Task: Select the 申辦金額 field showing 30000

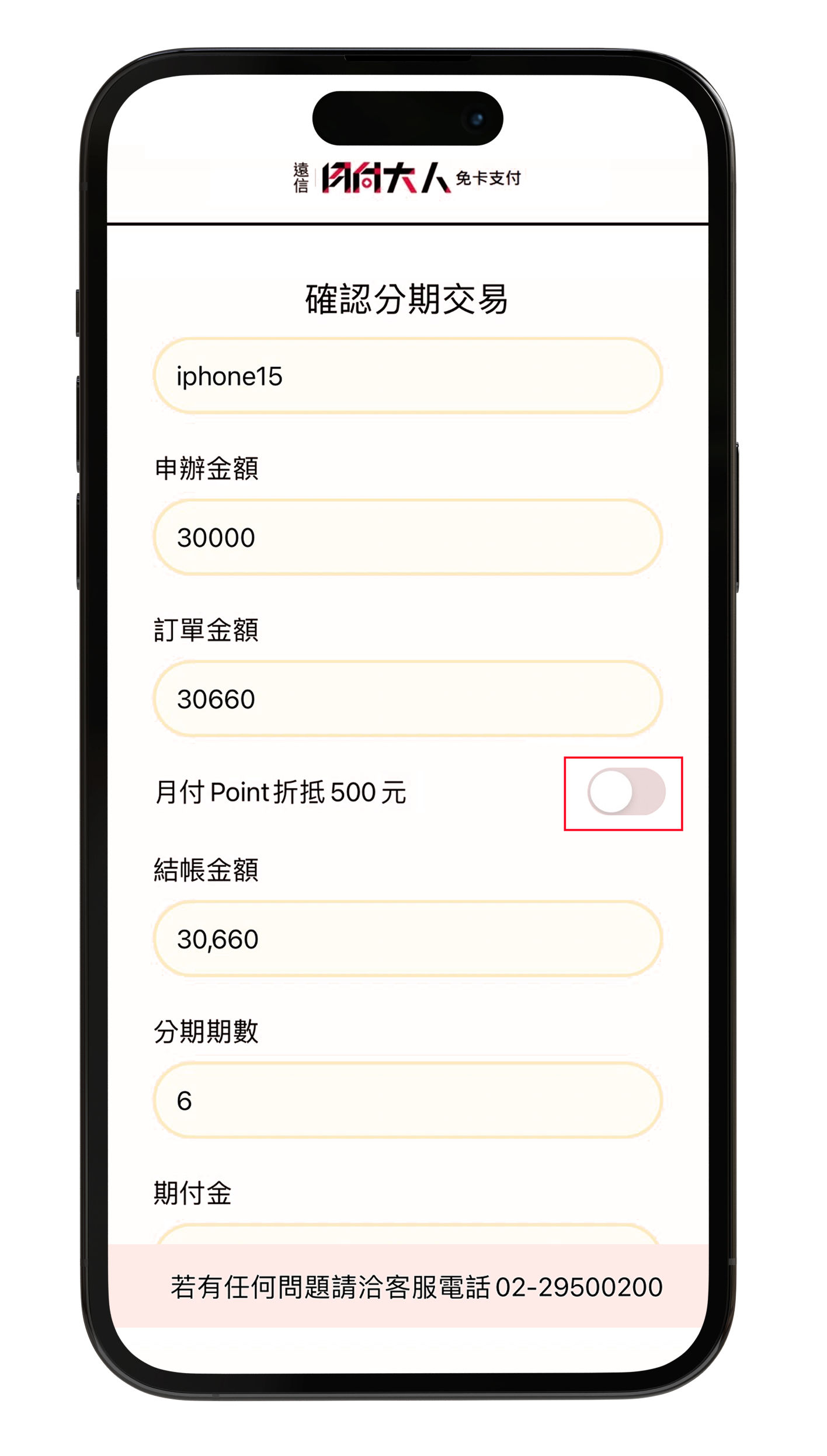Action: [408, 537]
